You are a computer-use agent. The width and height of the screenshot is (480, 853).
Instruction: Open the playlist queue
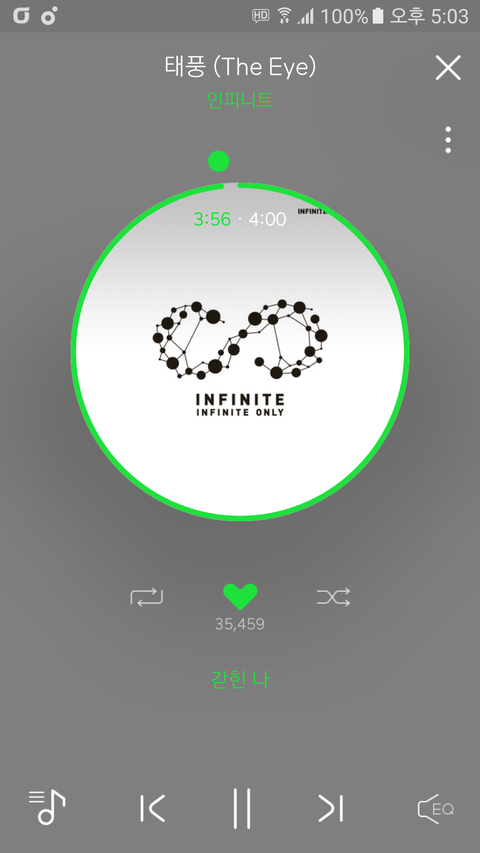(x=47, y=807)
